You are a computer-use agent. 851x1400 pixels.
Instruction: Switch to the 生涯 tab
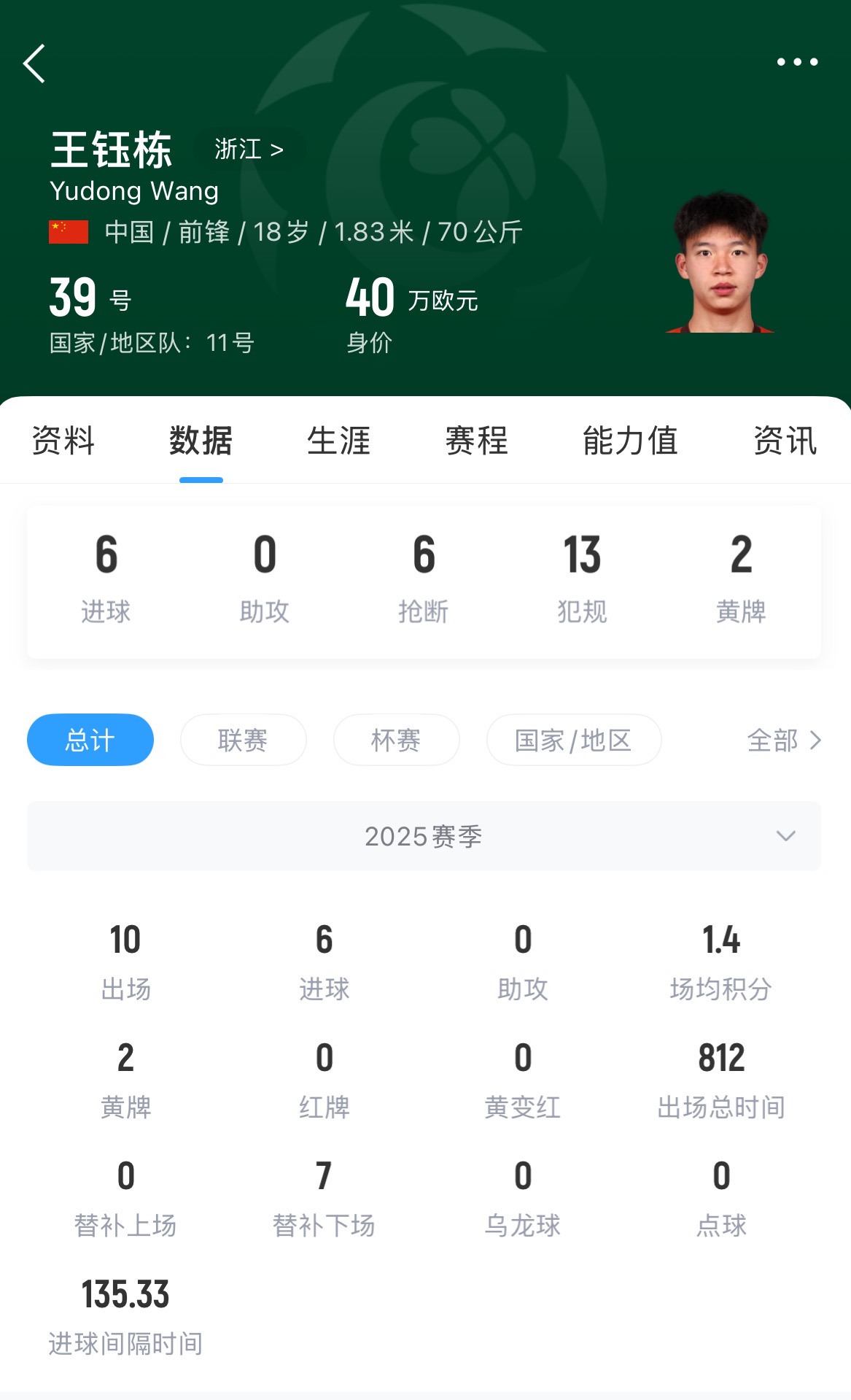[338, 441]
